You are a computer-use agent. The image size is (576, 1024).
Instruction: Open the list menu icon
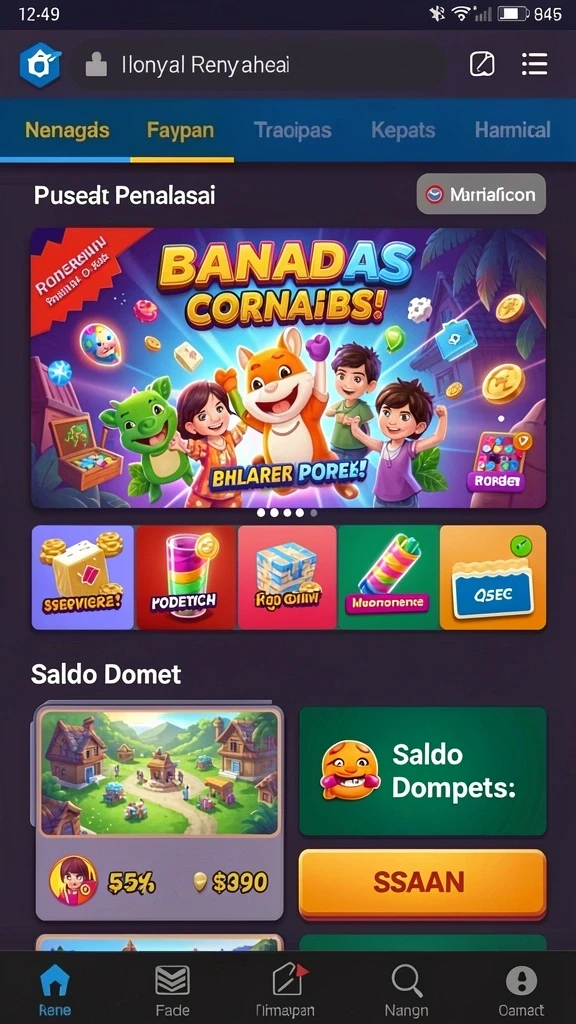(534, 64)
